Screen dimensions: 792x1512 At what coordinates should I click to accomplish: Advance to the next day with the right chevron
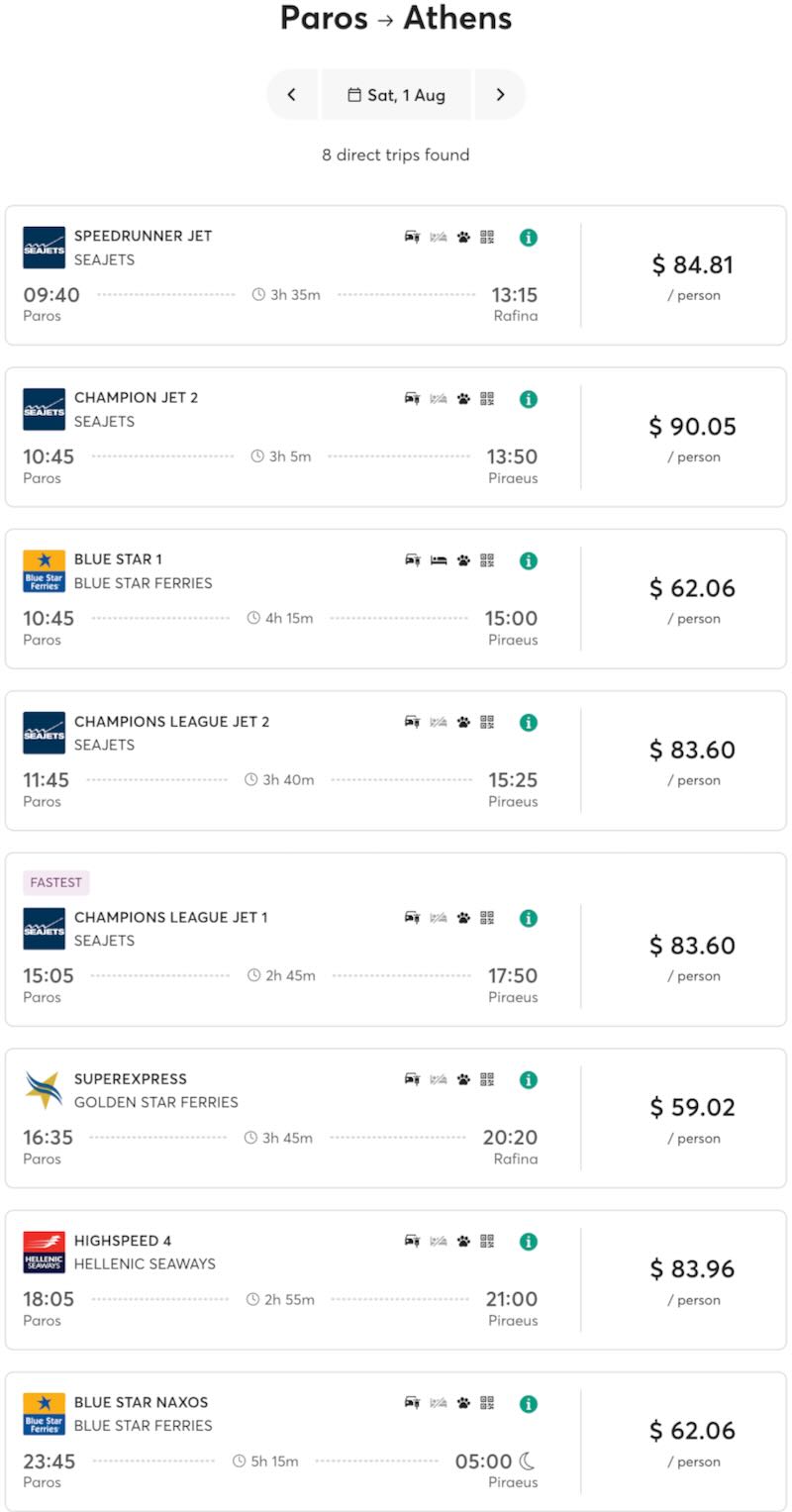tap(501, 94)
